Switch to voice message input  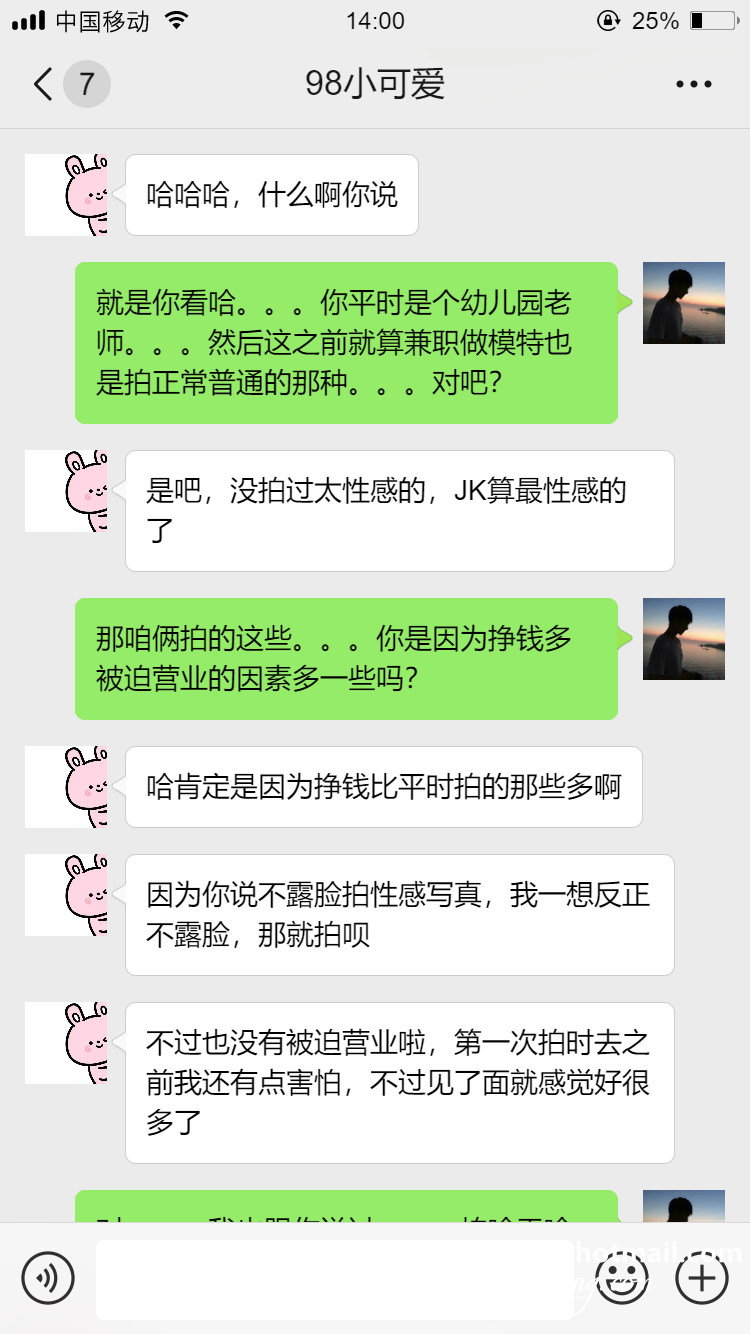click(47, 1278)
